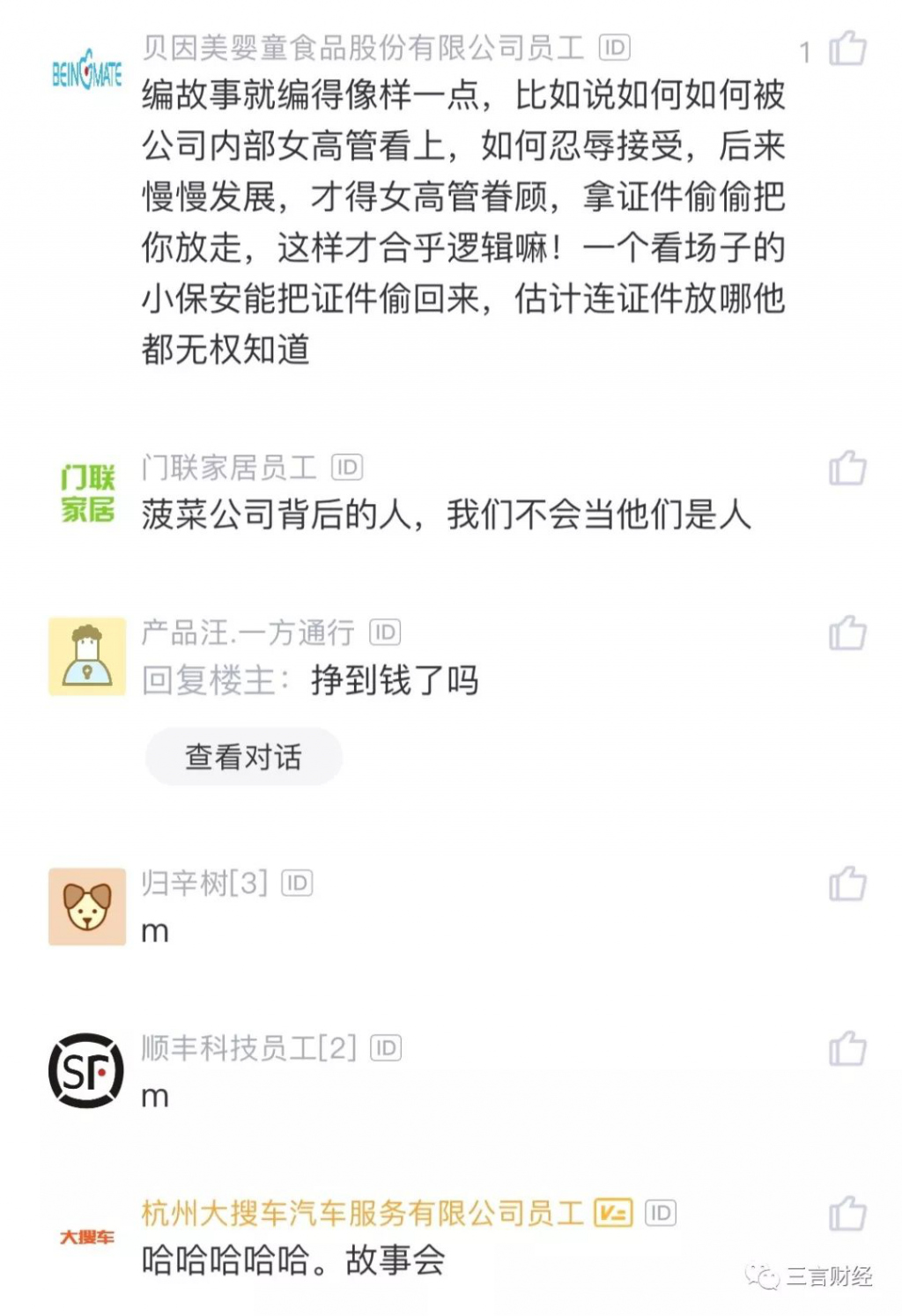The width and height of the screenshot is (902, 1316).
Task: Tap the 查看对话 button
Action: [x=243, y=757]
